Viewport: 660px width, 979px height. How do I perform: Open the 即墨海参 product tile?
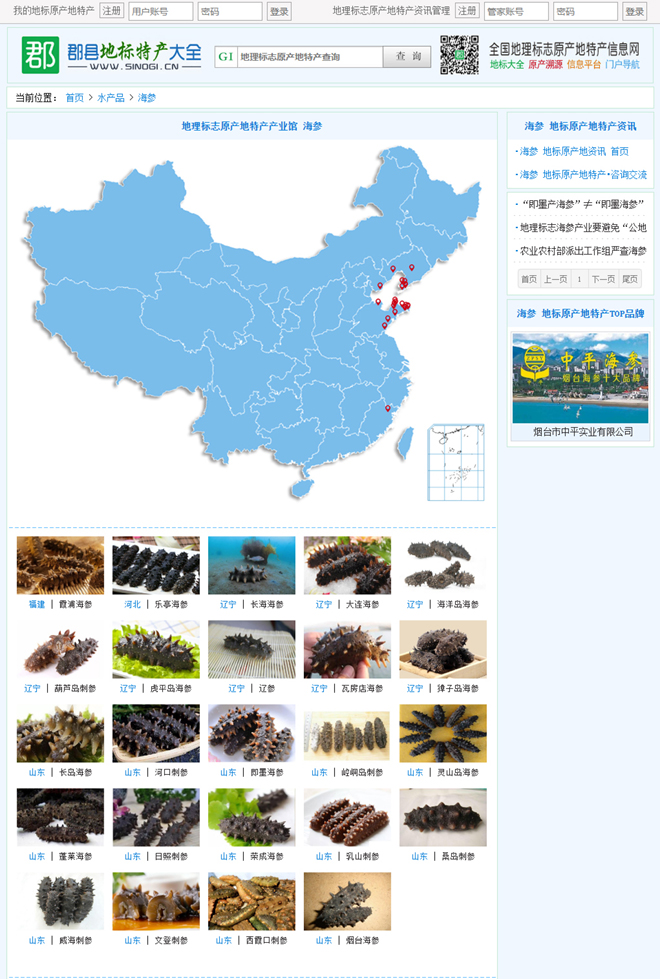tap(251, 734)
